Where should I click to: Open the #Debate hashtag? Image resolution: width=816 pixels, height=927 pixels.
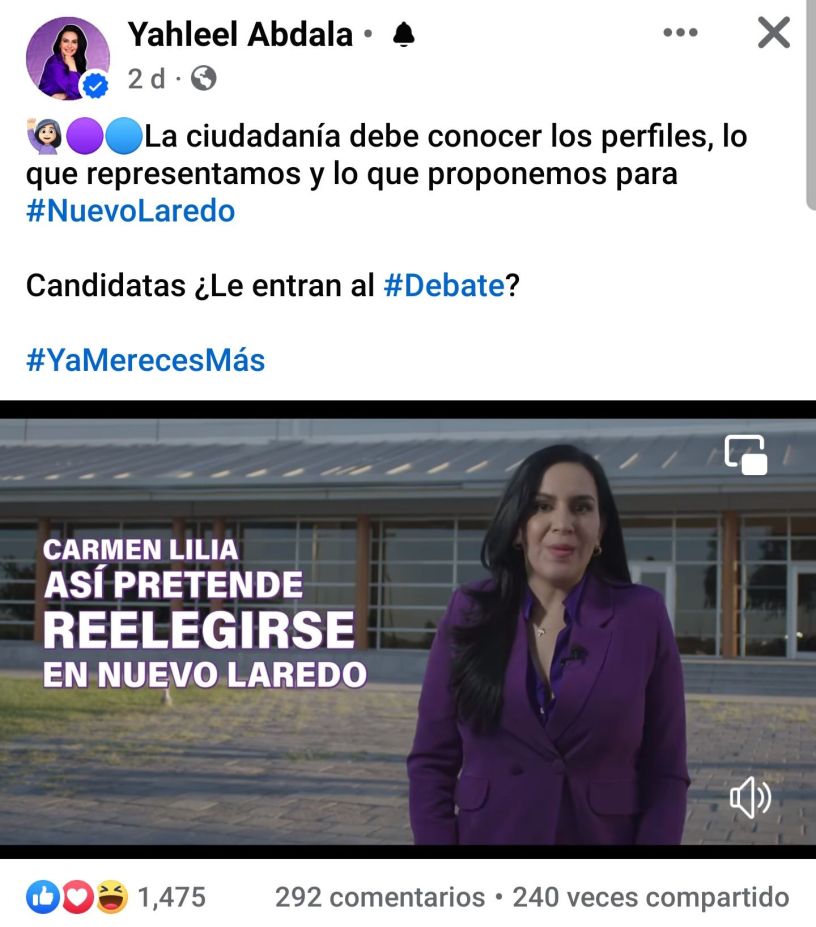[444, 286]
